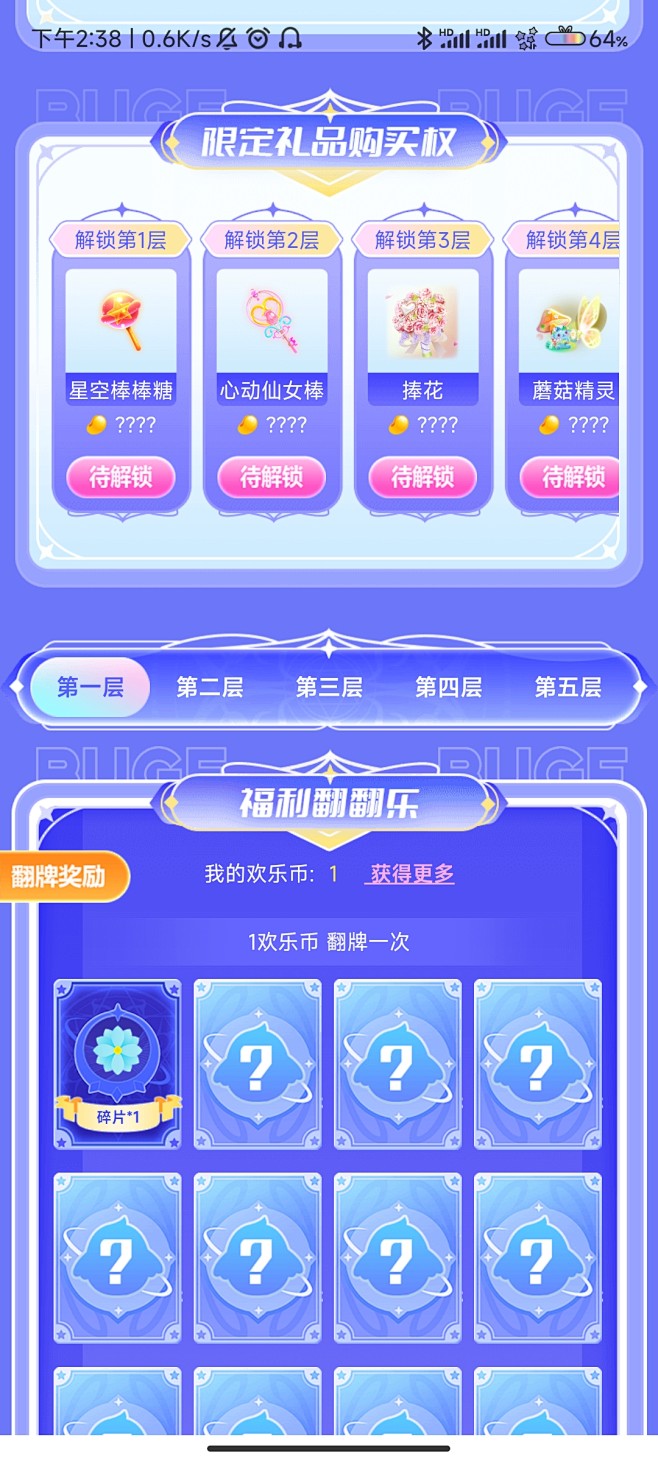Tap 待解锁 button under 星空棒棒糖
The height and width of the screenshot is (1462, 658).
tap(121, 477)
